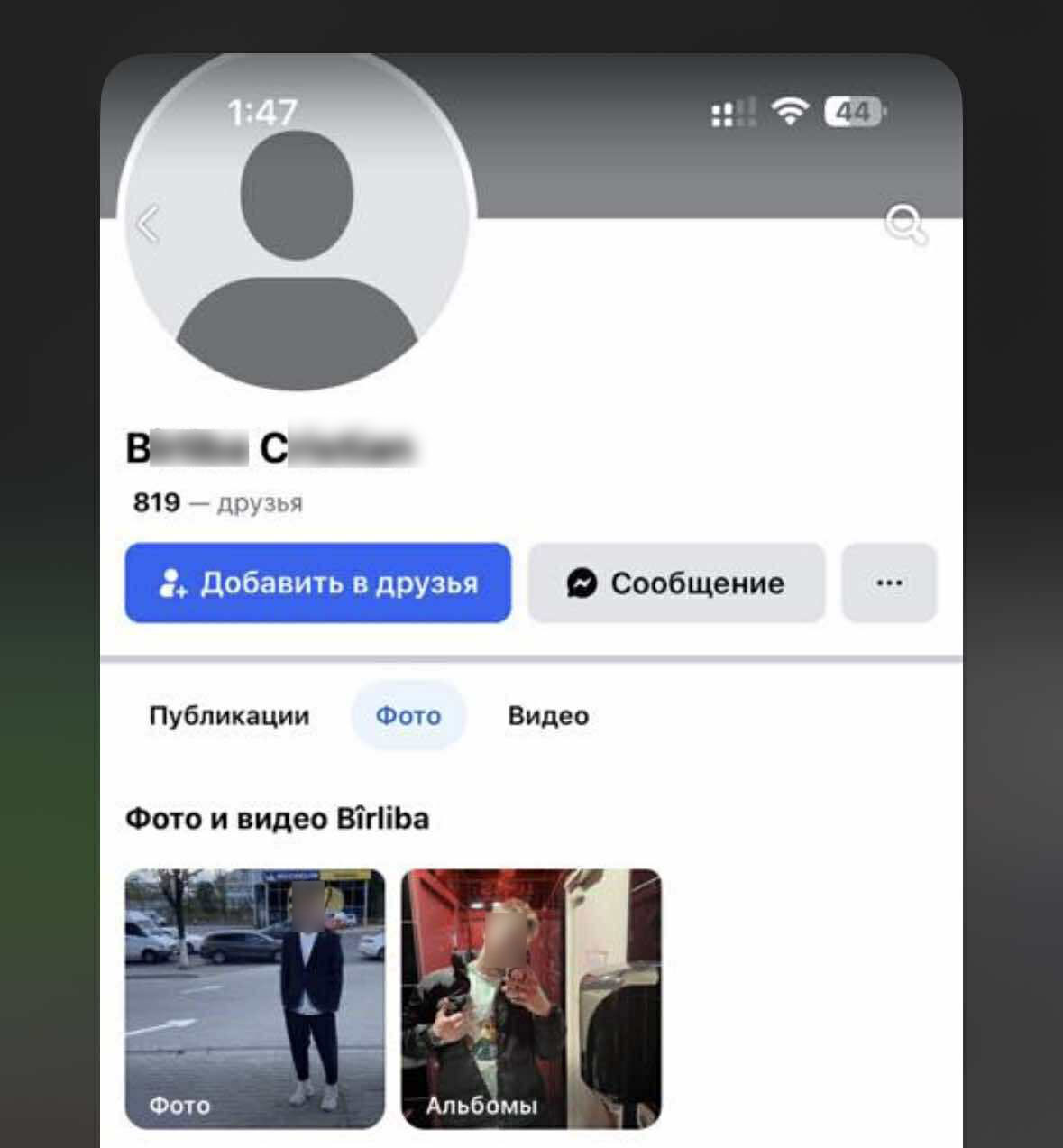Open the Альбомы thumbnail tile
Screen dimensions: 1063x1148
point(531,998)
